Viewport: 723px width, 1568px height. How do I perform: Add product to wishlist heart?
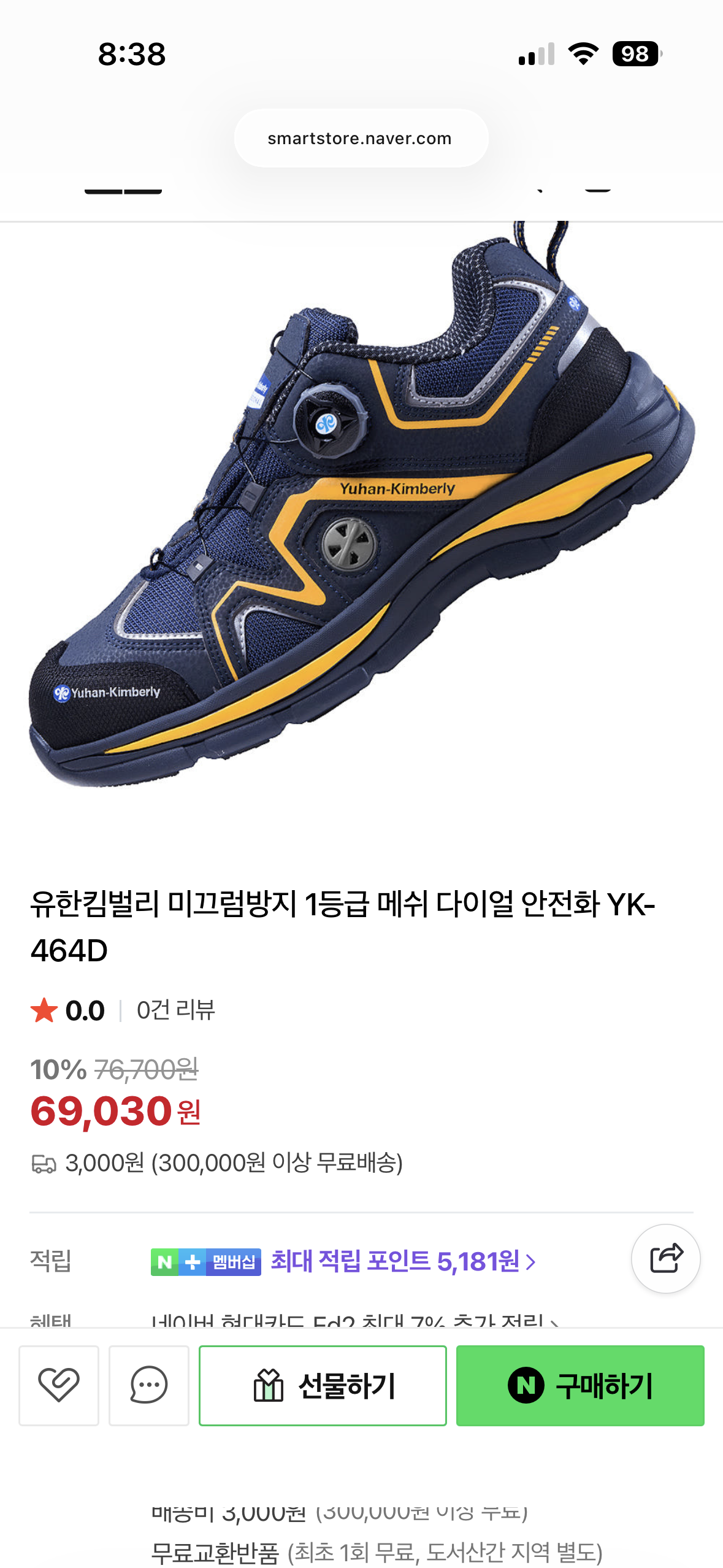(x=59, y=1385)
